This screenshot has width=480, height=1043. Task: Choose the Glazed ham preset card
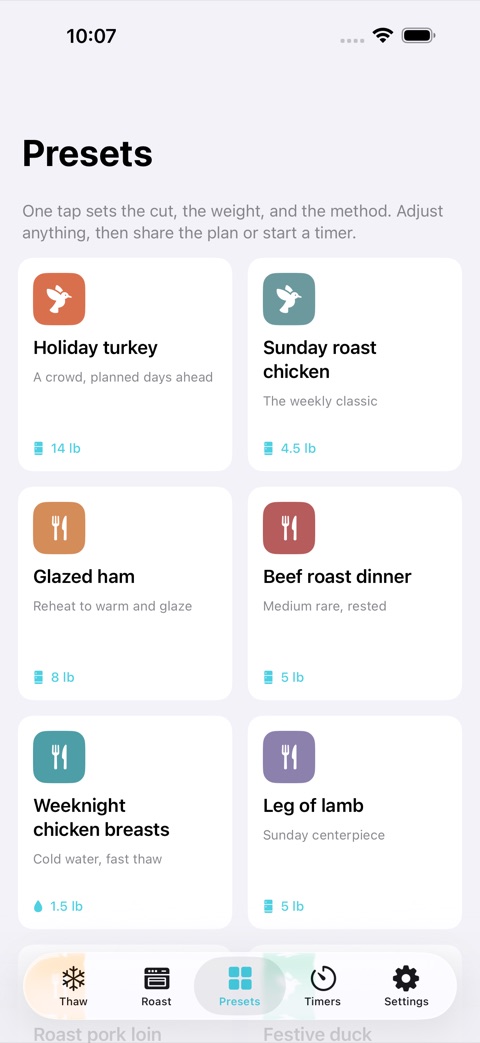[x=125, y=593]
